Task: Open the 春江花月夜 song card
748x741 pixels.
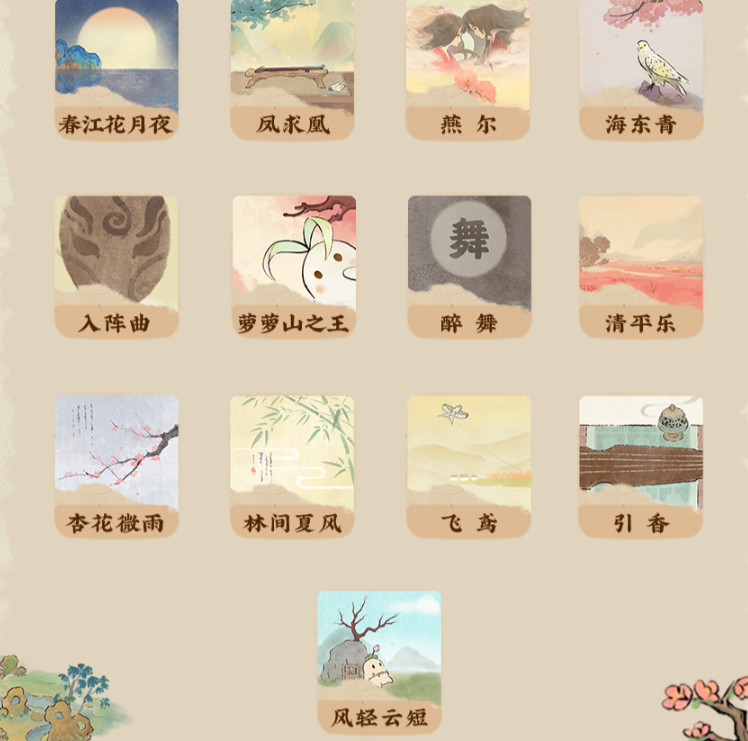Action: (x=116, y=68)
